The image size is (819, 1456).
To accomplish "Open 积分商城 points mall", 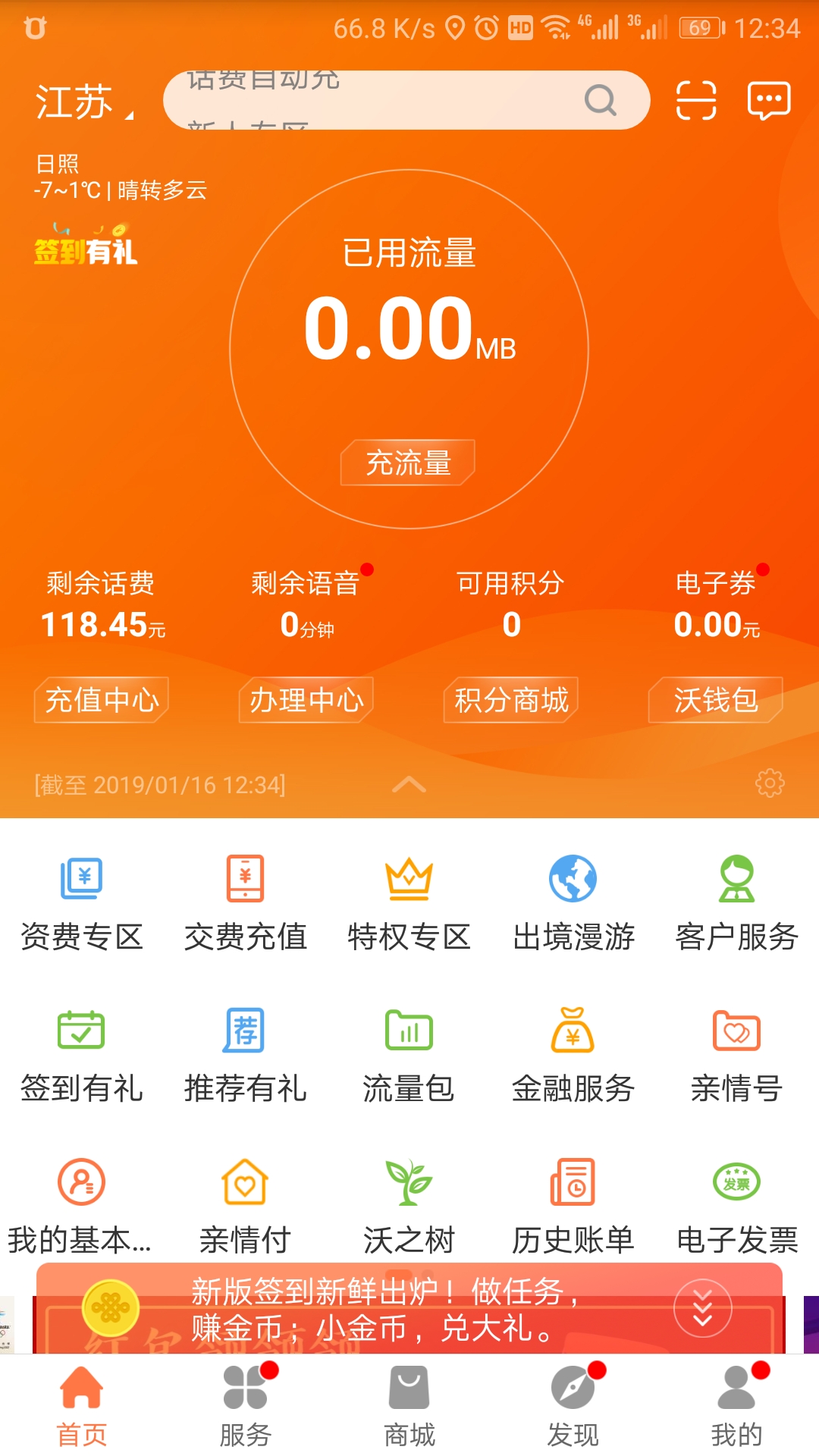I will [x=510, y=701].
